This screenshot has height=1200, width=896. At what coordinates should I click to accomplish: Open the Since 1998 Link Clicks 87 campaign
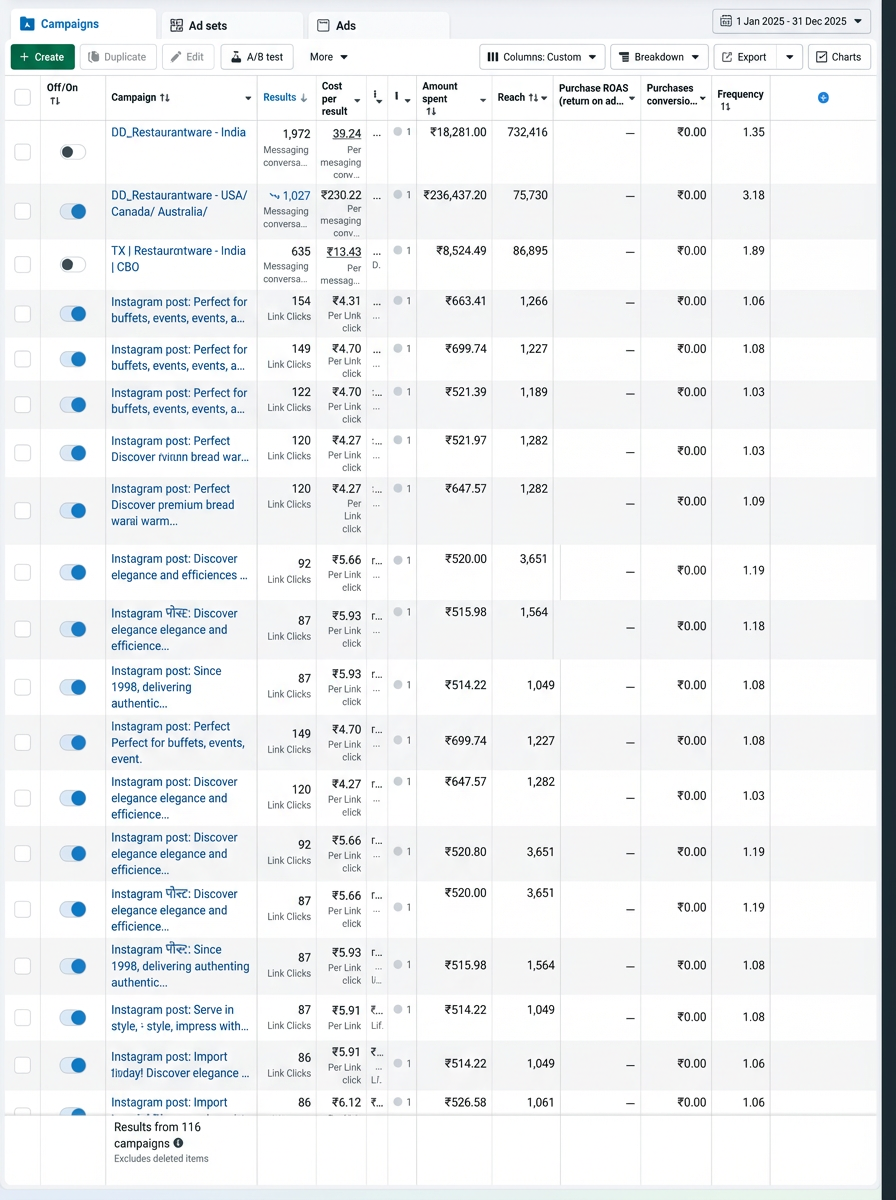tap(166, 687)
